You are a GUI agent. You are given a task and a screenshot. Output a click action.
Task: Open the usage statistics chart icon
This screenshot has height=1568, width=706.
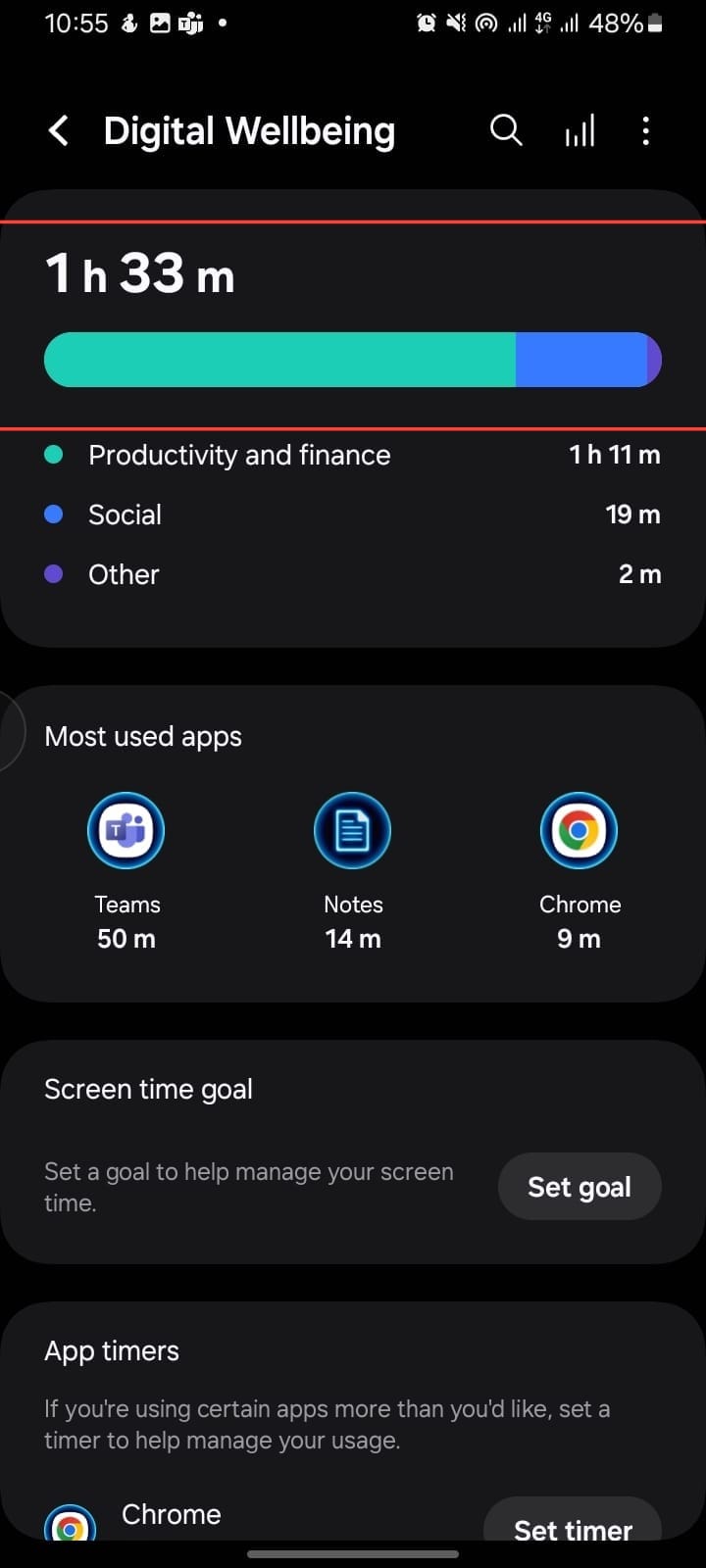(580, 131)
